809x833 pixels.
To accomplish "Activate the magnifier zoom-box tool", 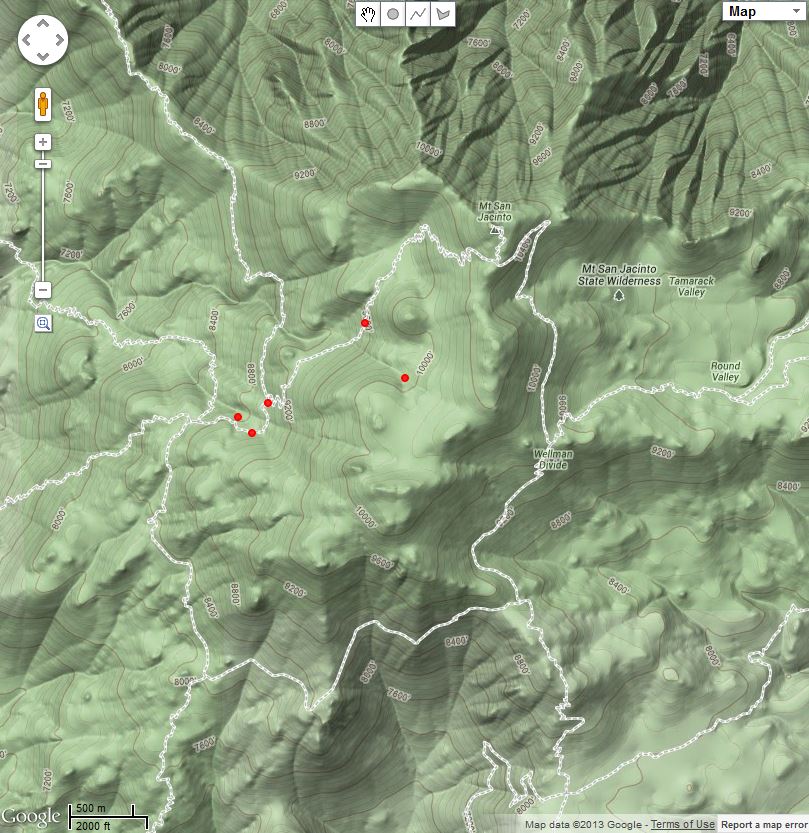I will pos(43,323).
